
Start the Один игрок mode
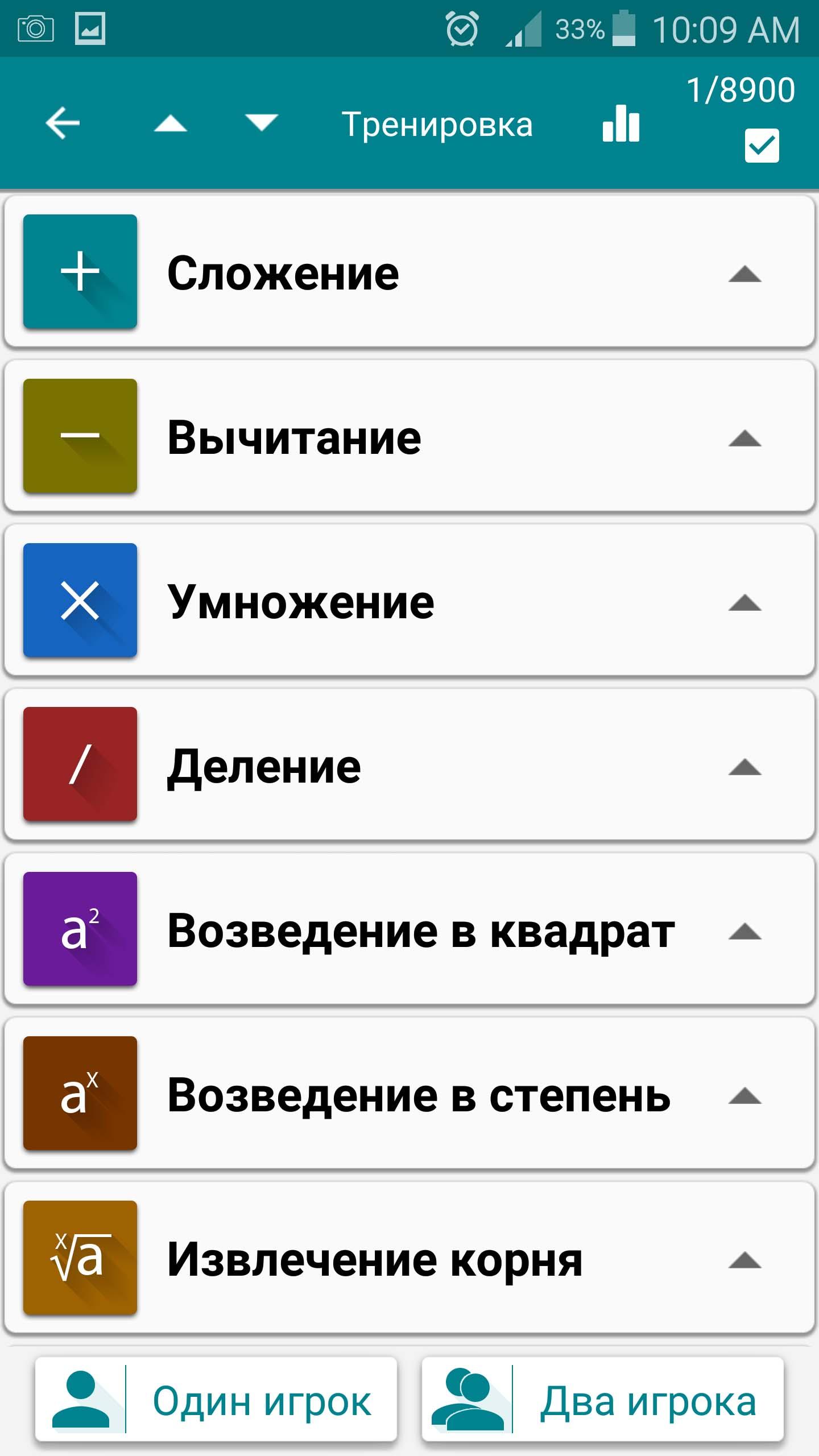pyautogui.click(x=216, y=1400)
